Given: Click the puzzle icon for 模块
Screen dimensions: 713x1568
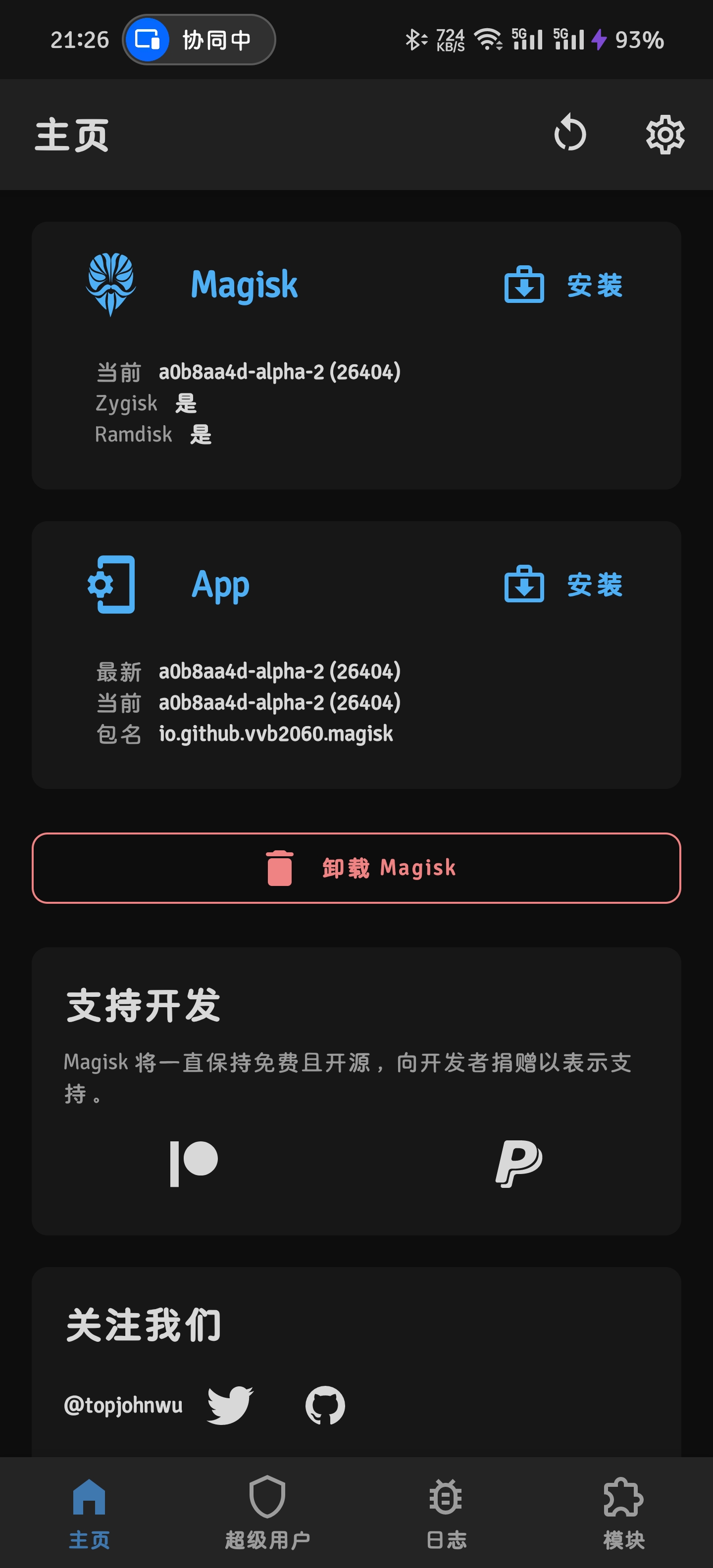Looking at the screenshot, I should click(x=623, y=1496).
